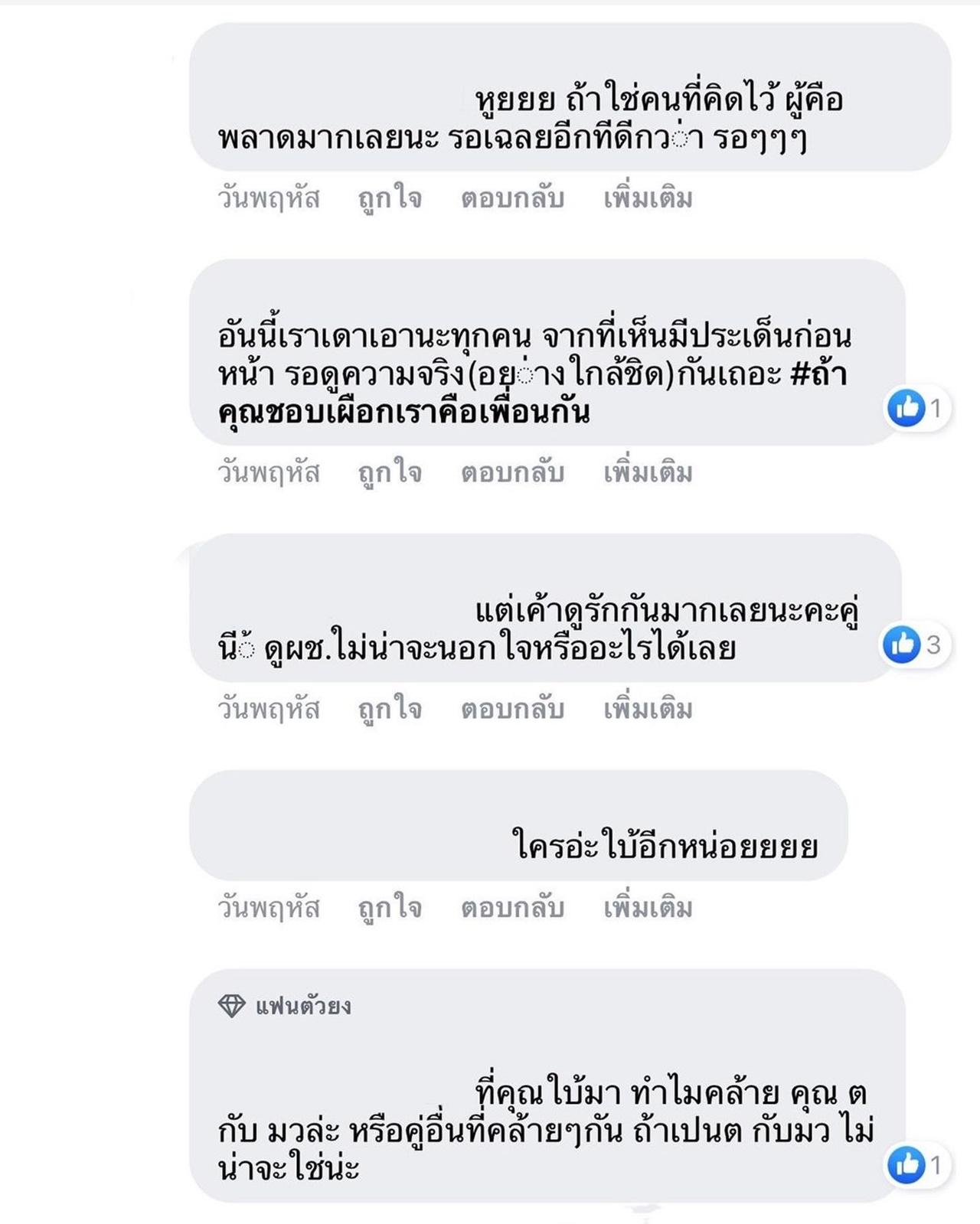Reply to the ใครอ่ะใบ้อีกหน่อย comment
The height and width of the screenshot is (1224, 980).
[x=512, y=908]
